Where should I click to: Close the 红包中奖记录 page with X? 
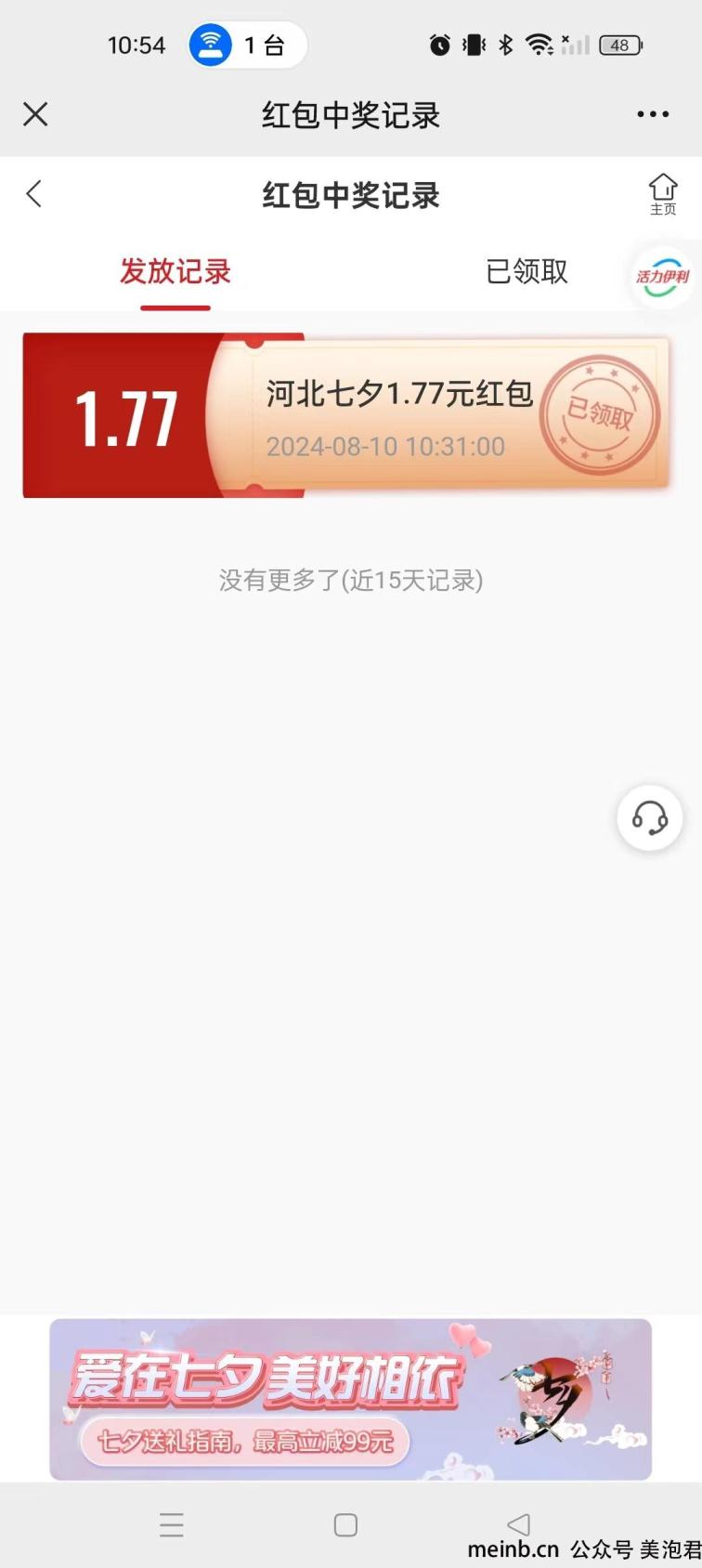coord(35,114)
